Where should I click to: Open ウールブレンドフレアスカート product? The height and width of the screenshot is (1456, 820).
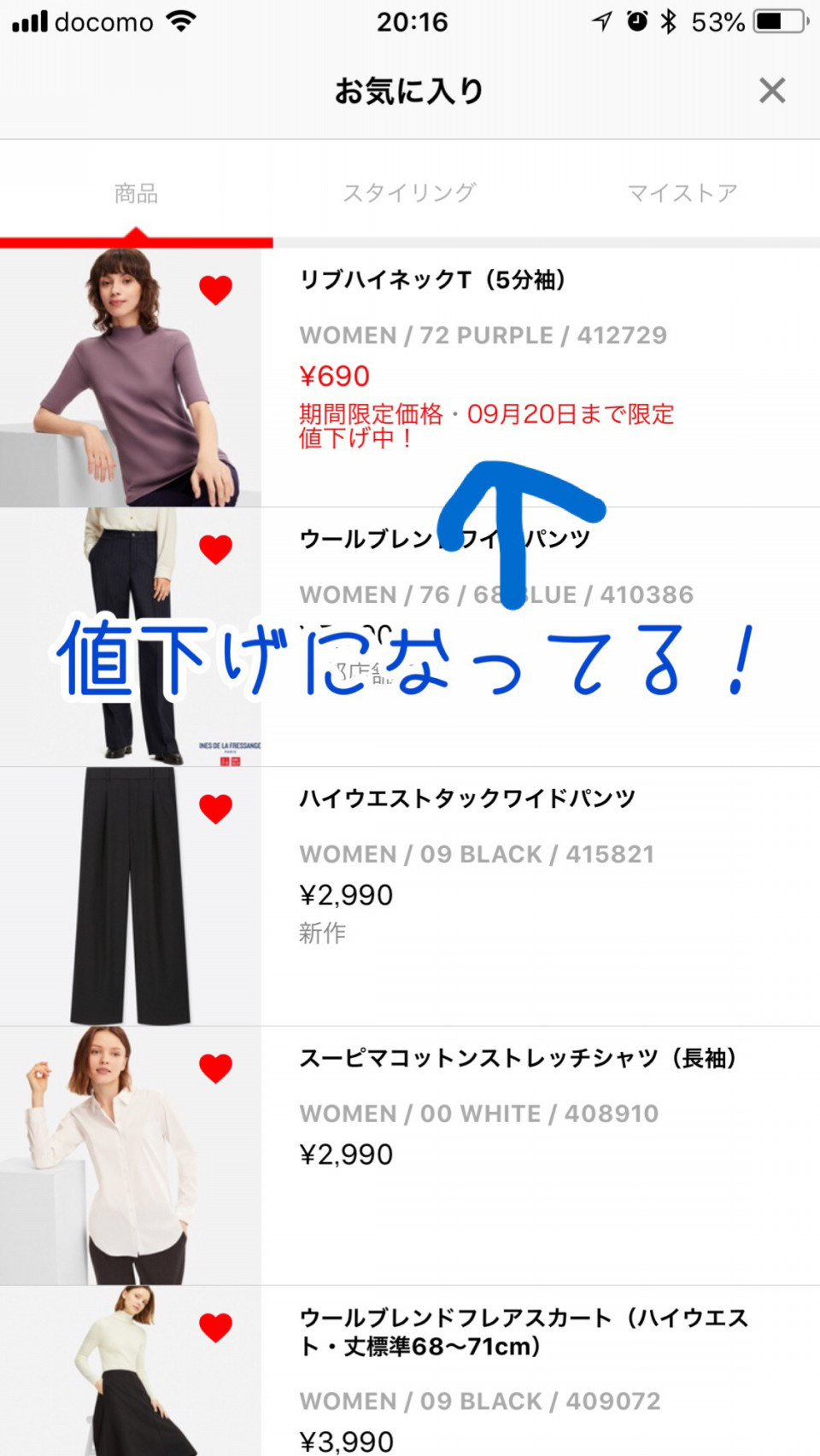pos(523,1331)
